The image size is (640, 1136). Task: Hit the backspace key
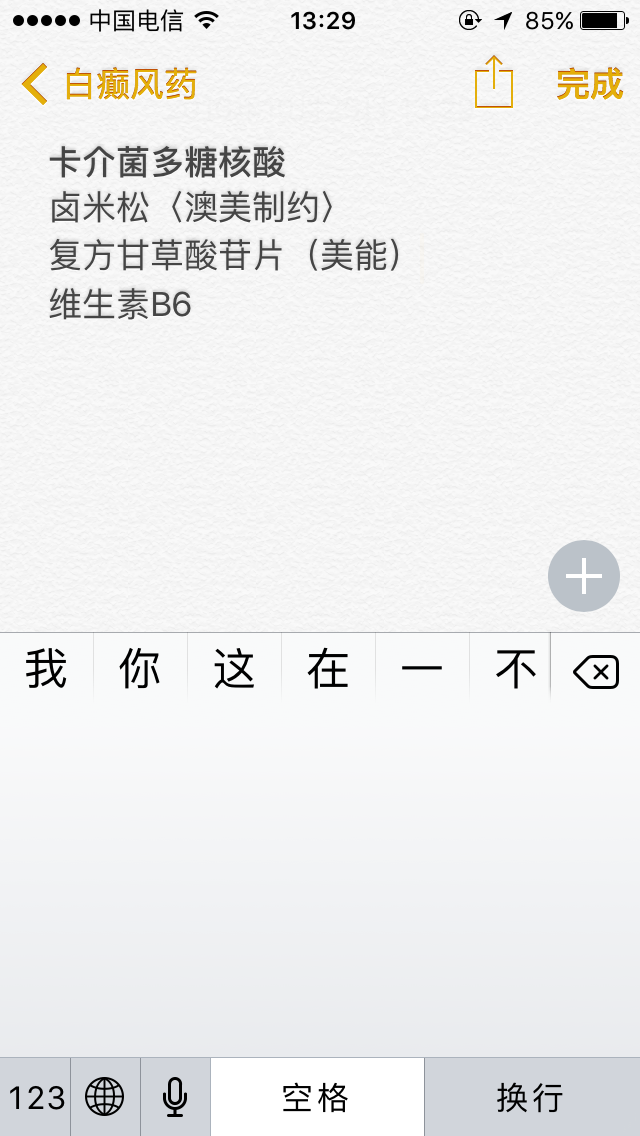(x=596, y=671)
